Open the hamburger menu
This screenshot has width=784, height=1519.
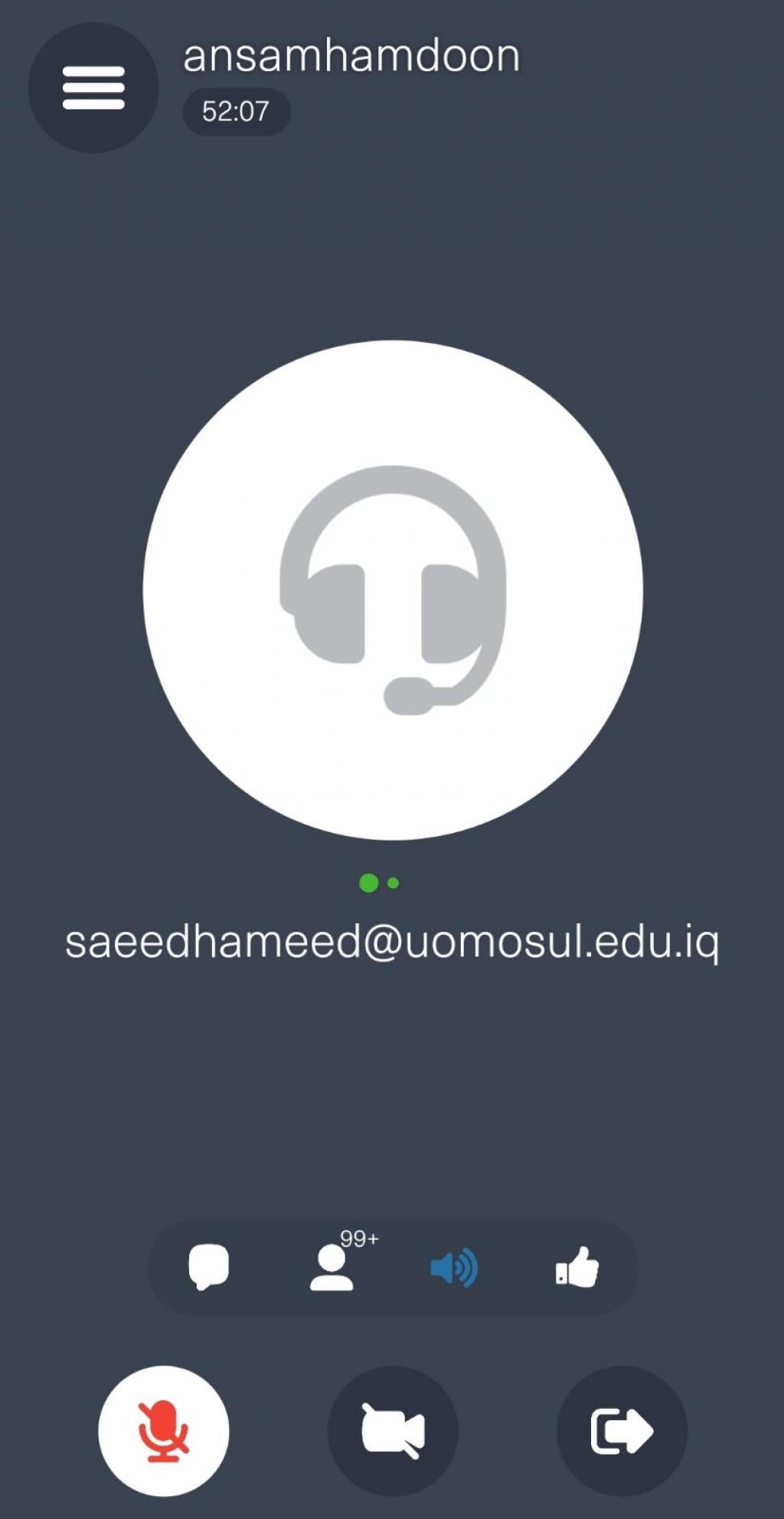click(93, 88)
